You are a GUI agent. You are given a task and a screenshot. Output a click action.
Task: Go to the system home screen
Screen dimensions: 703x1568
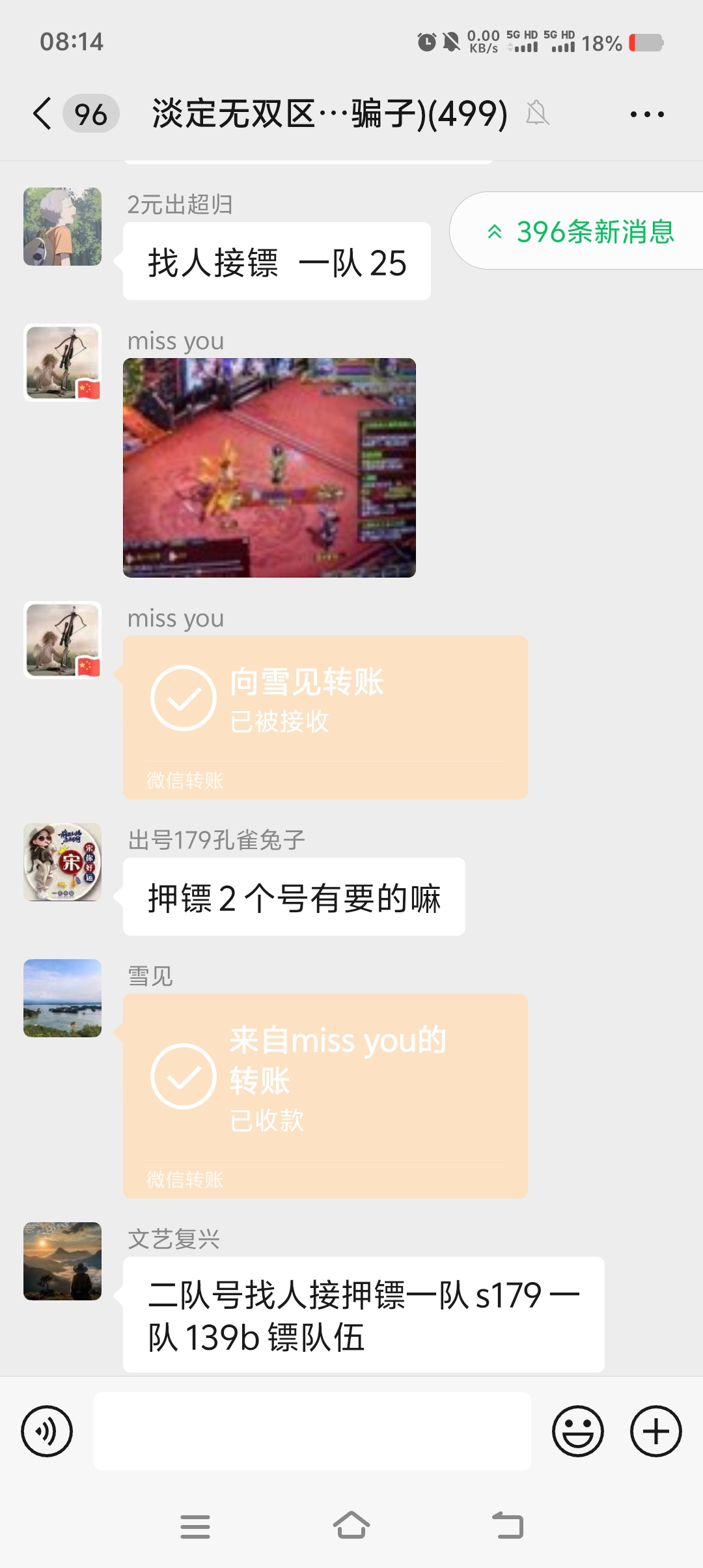(x=351, y=1526)
